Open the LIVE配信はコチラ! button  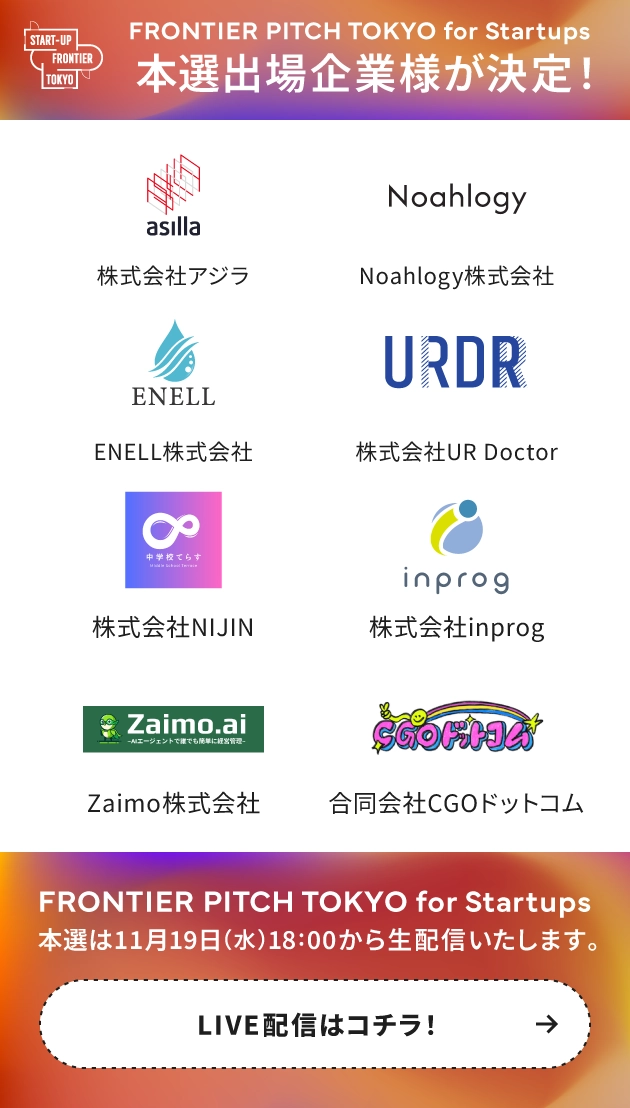coord(315,1024)
